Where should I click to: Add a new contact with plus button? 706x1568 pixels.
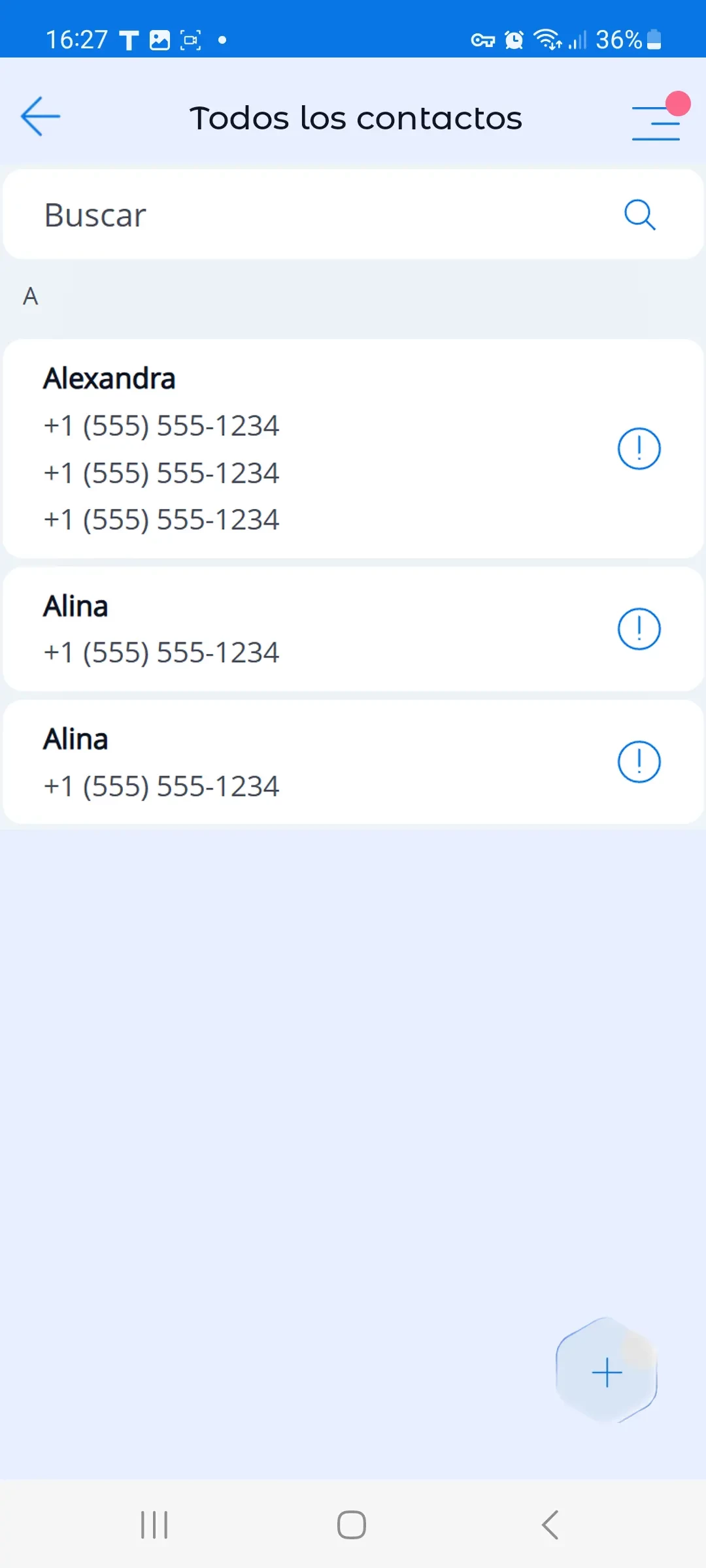click(607, 1372)
